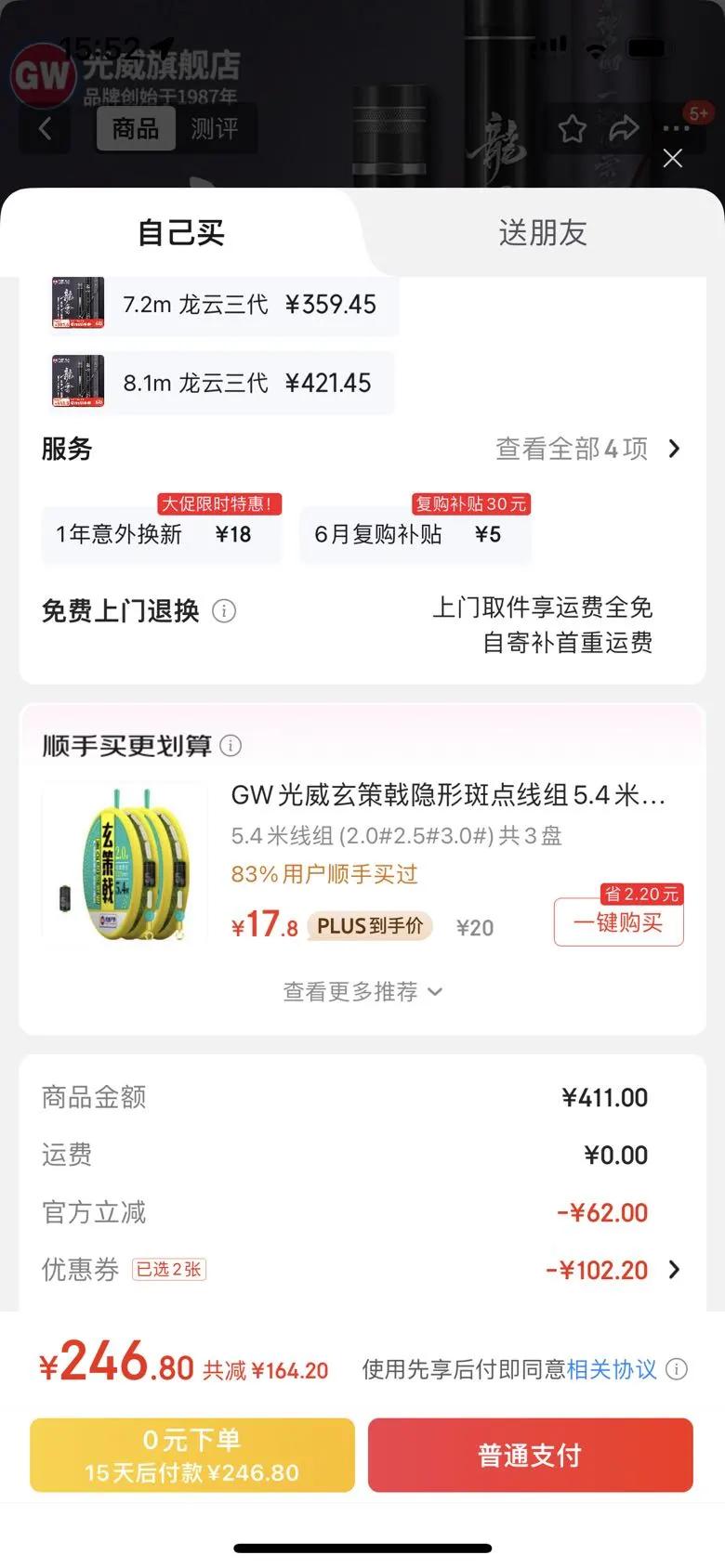Switch to the 送朋友 tab

[543, 232]
